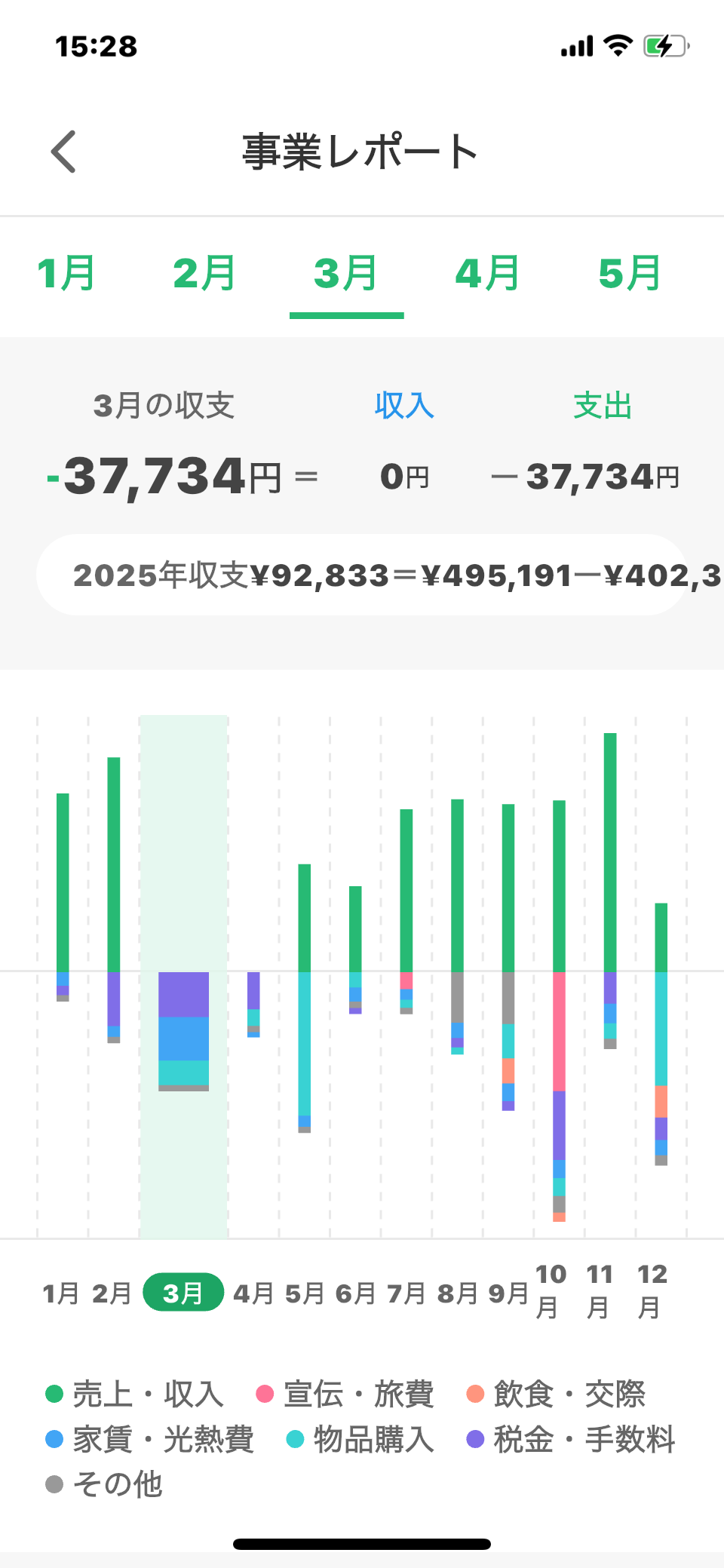The width and height of the screenshot is (724, 1568).
Task: Tap the 8月 label under the chart
Action: tap(458, 1293)
